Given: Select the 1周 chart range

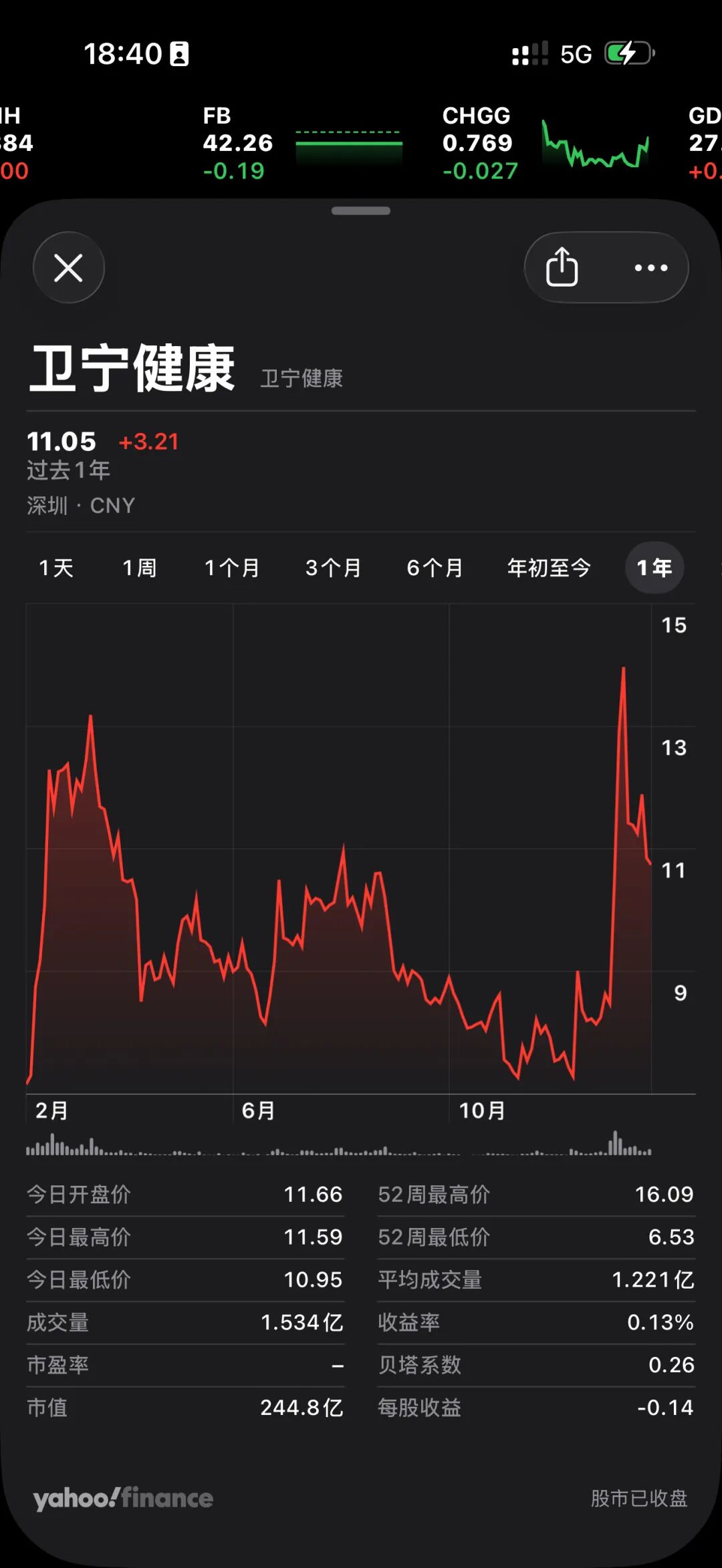Looking at the screenshot, I should (139, 568).
